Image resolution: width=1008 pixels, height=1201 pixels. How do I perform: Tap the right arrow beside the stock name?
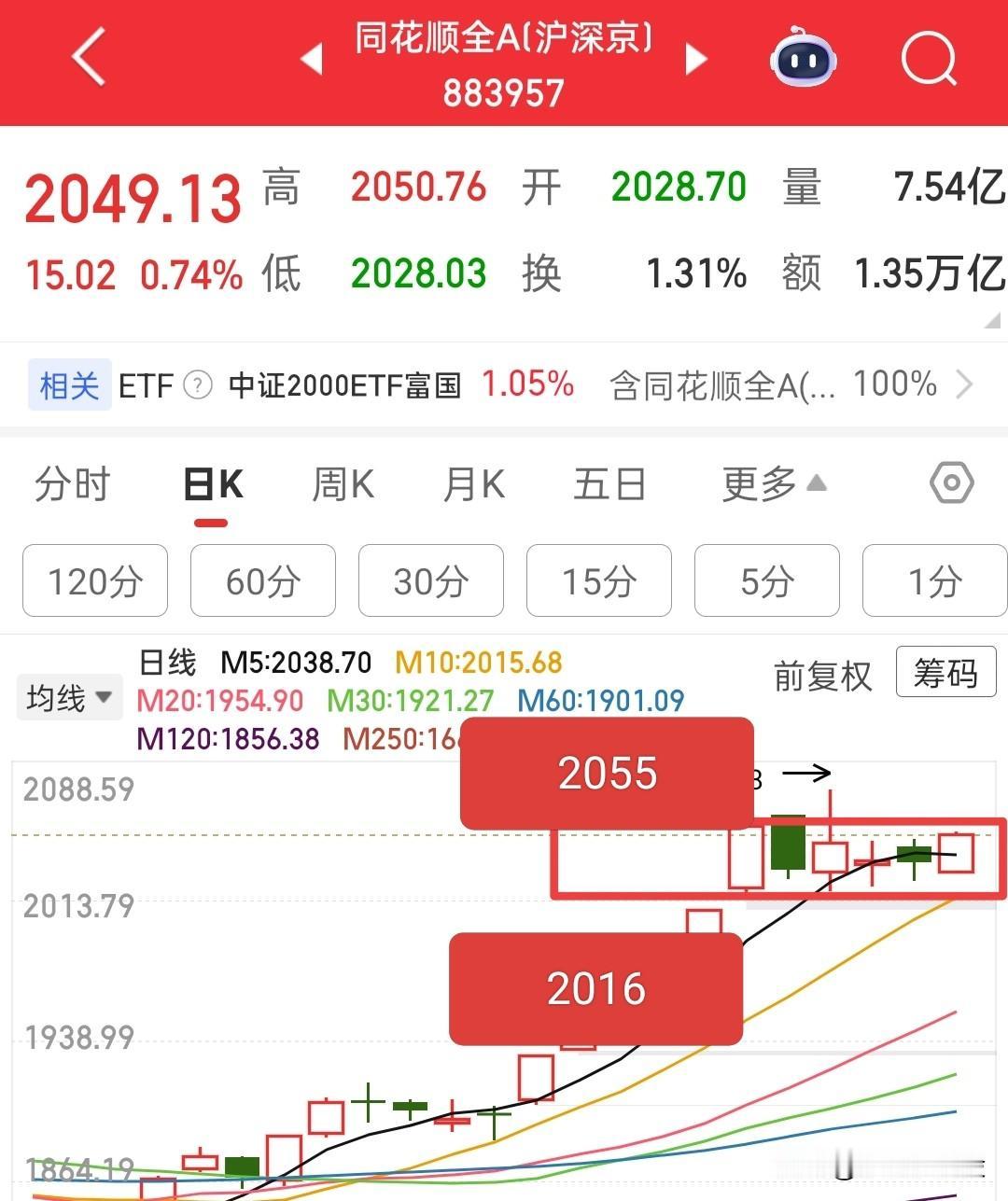click(x=696, y=58)
